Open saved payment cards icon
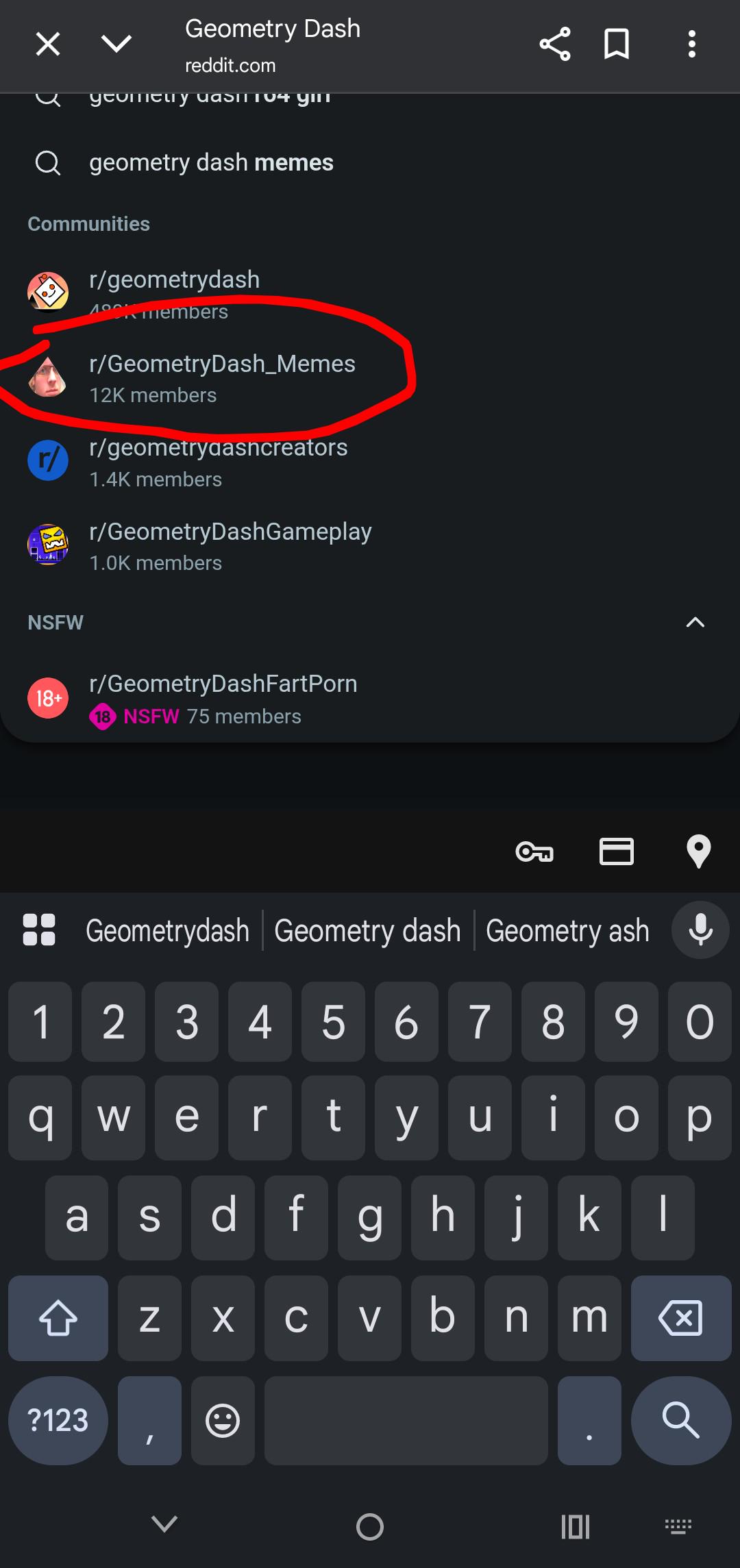The image size is (740, 1568). [617, 851]
